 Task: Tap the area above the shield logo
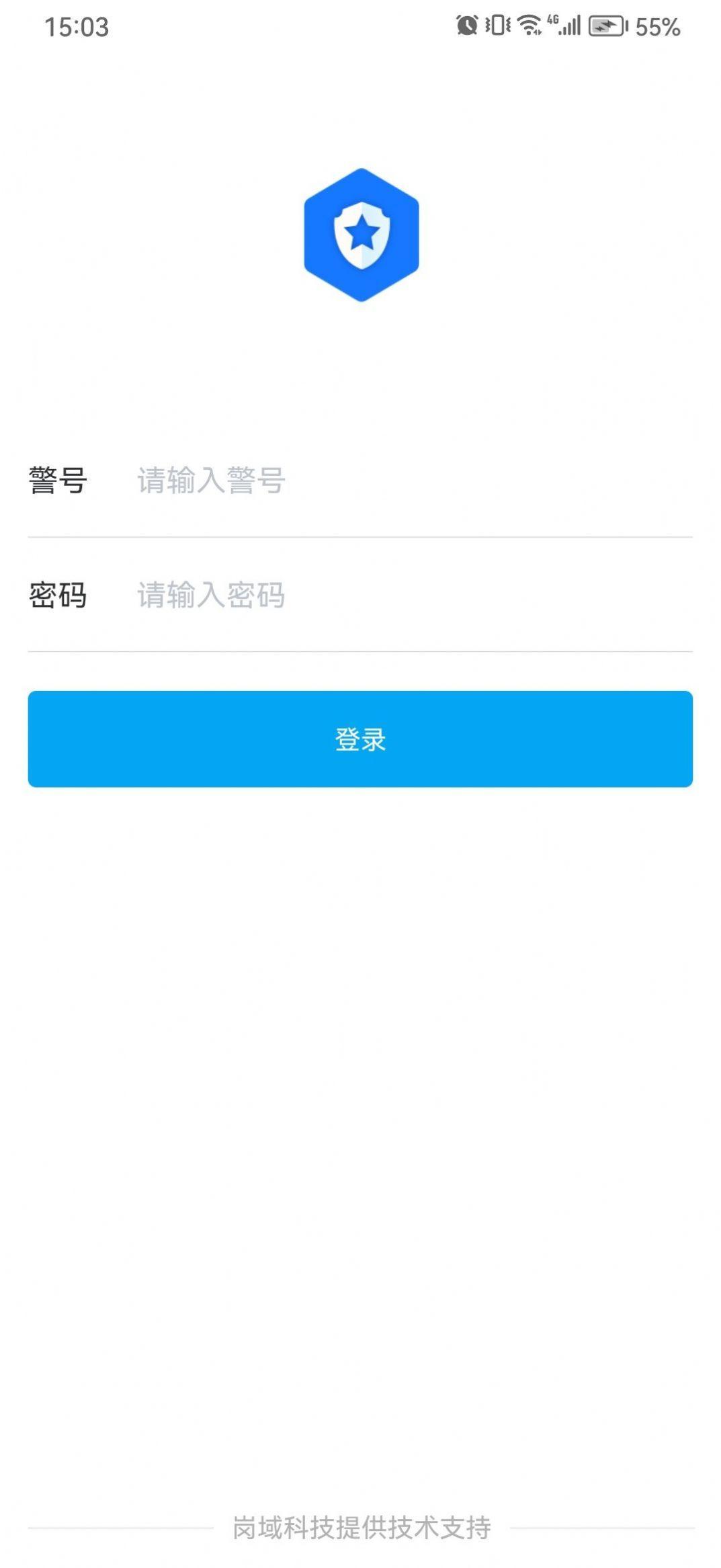coord(360,108)
